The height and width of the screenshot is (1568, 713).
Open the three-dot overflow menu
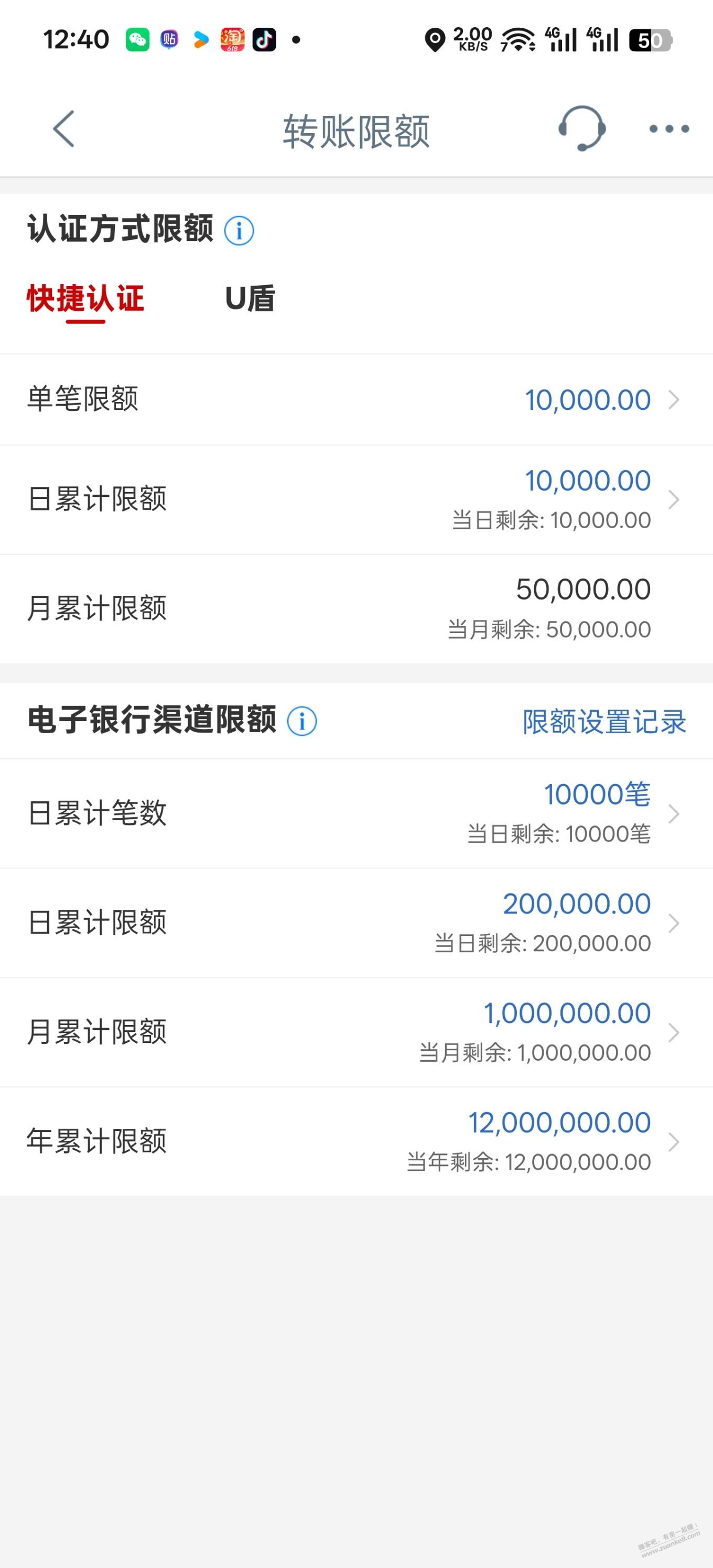click(x=668, y=129)
